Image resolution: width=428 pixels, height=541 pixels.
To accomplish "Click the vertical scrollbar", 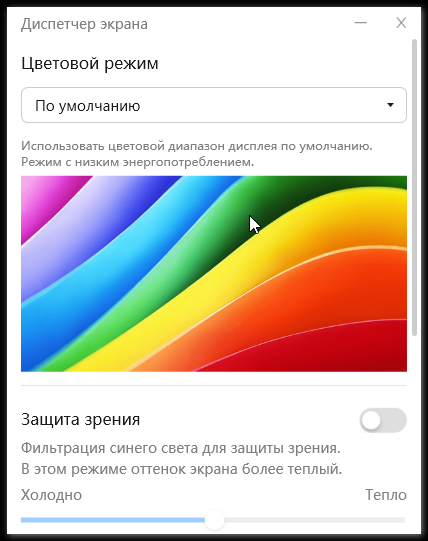I will tap(415, 187).
